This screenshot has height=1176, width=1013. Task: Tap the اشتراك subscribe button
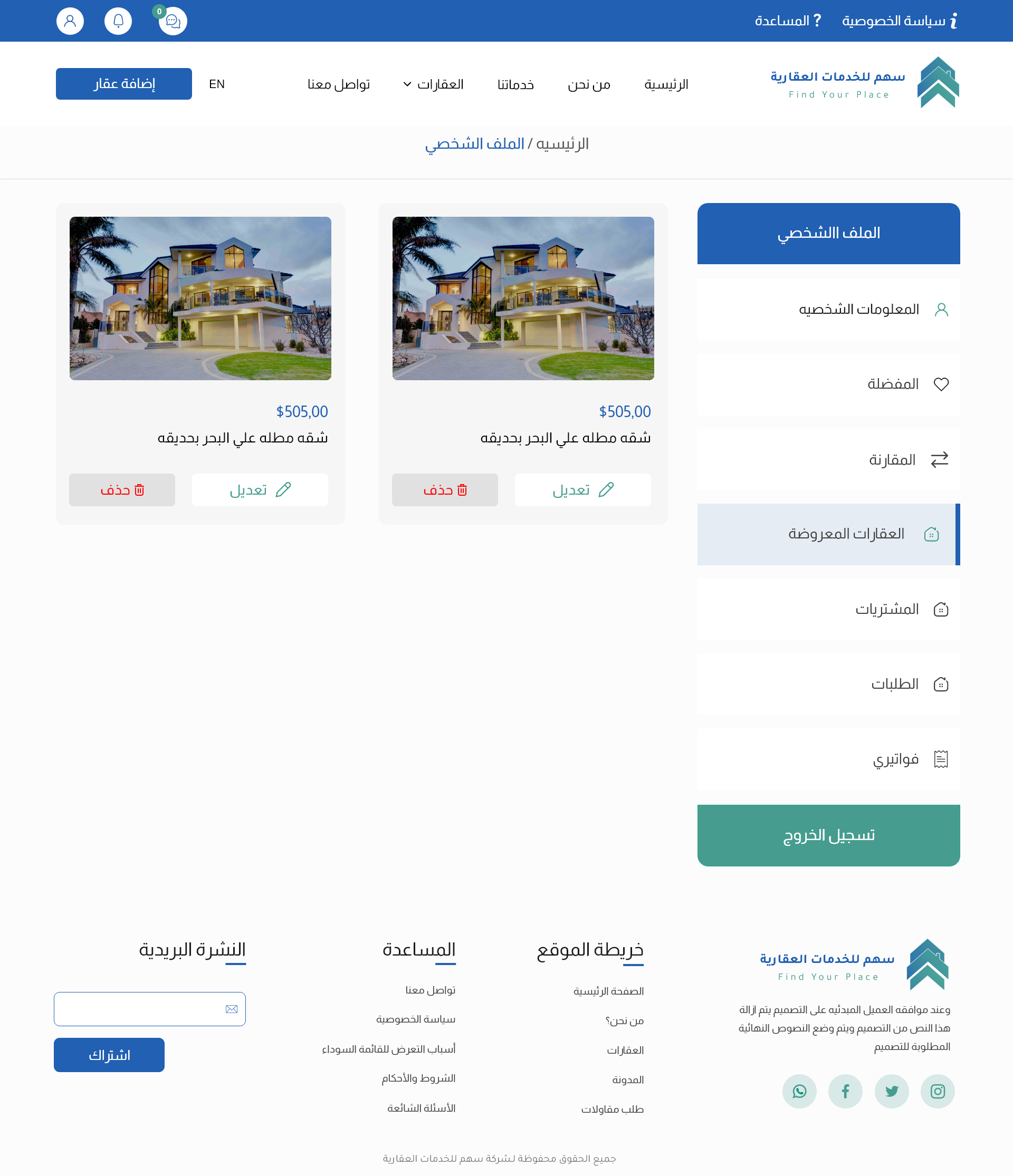click(109, 1055)
